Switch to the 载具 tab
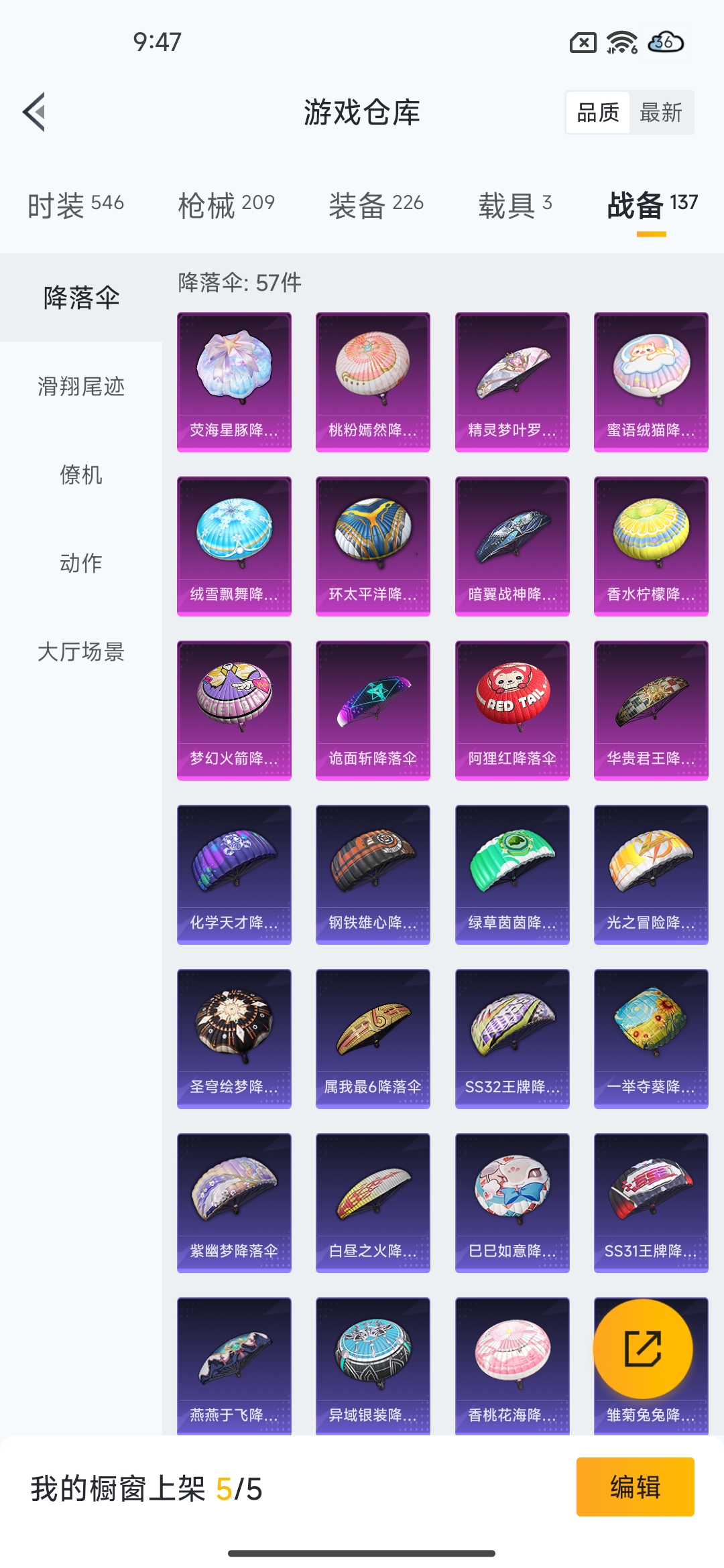Screen dimensions: 724x1568 514,204
